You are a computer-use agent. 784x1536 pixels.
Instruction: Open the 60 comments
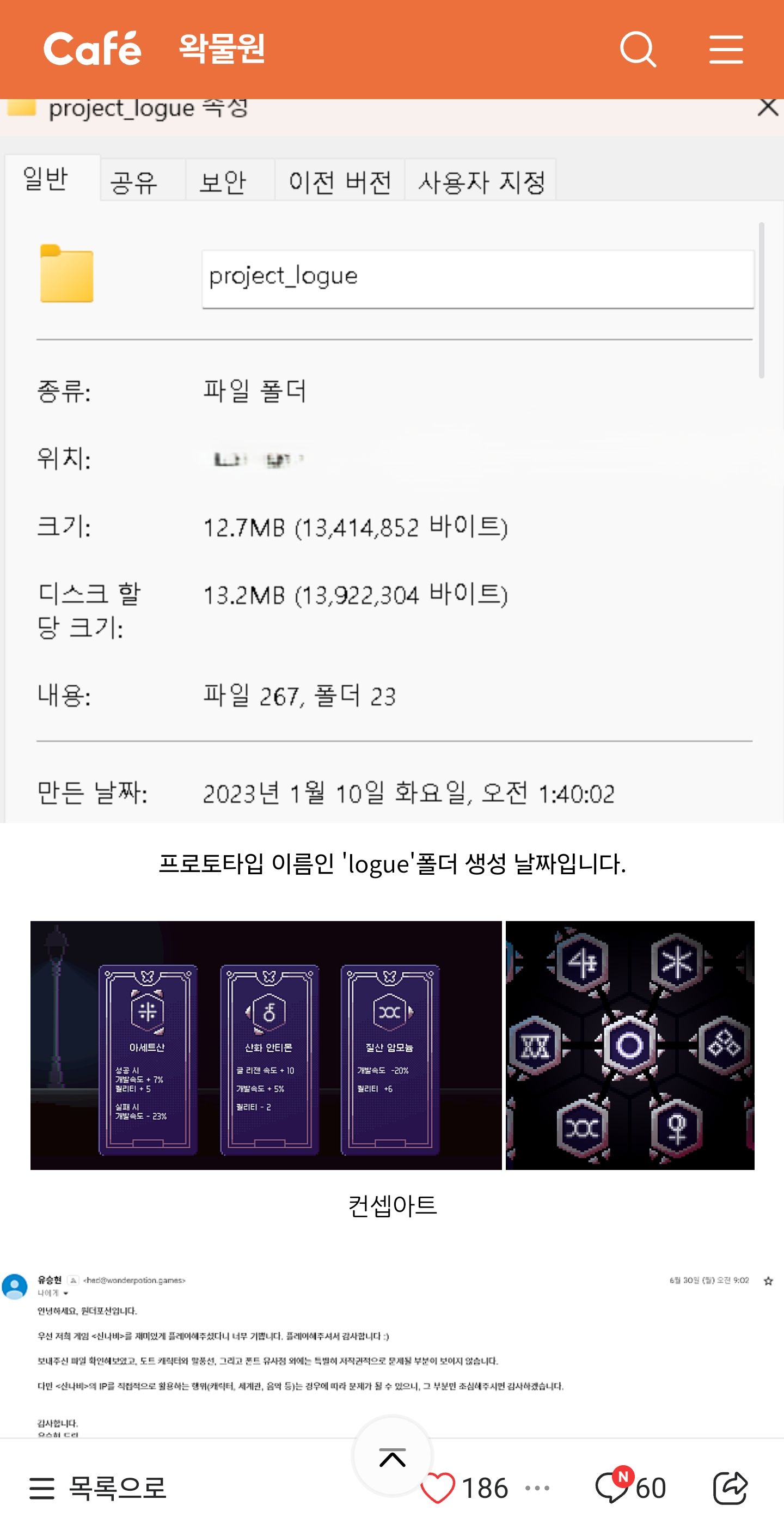630,1488
